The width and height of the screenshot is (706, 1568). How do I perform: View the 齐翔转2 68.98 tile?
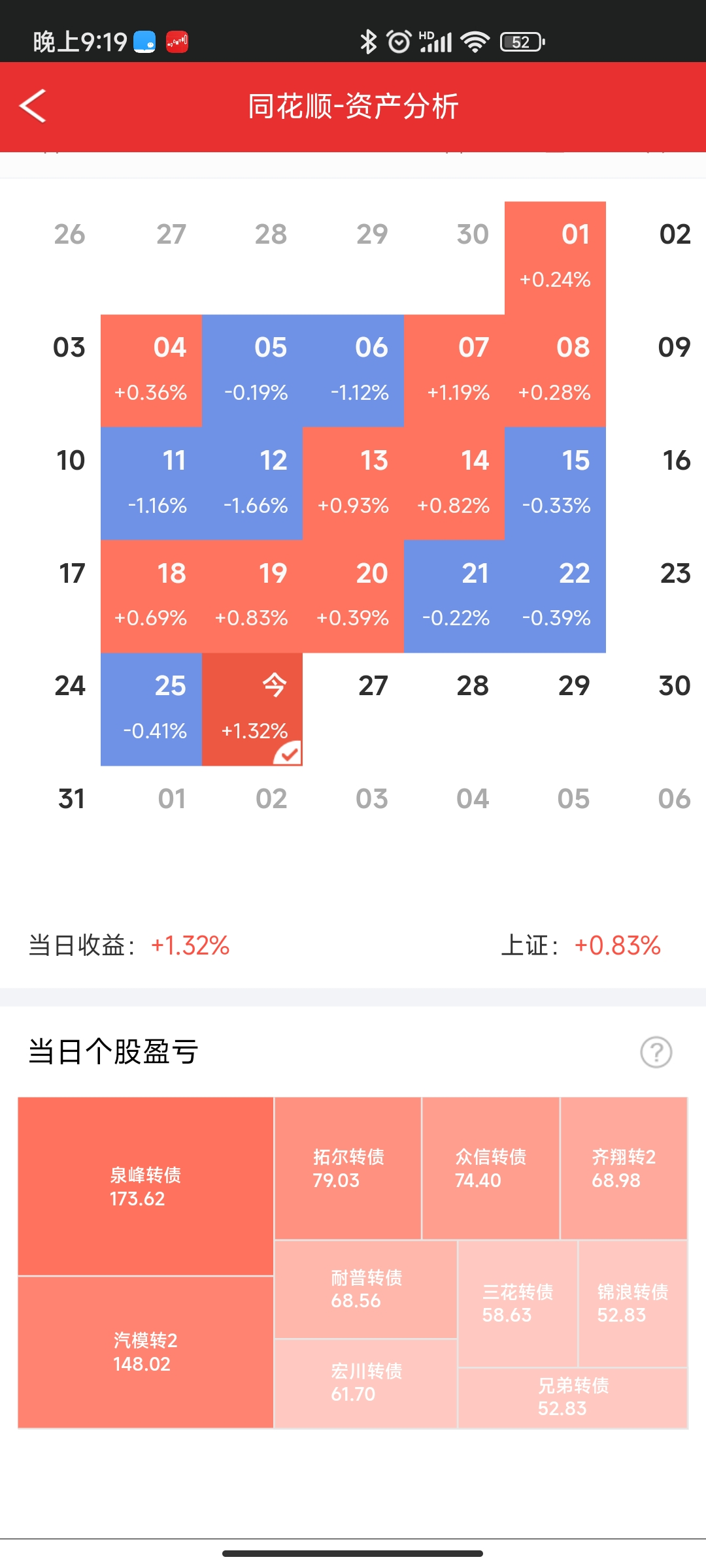[624, 1168]
